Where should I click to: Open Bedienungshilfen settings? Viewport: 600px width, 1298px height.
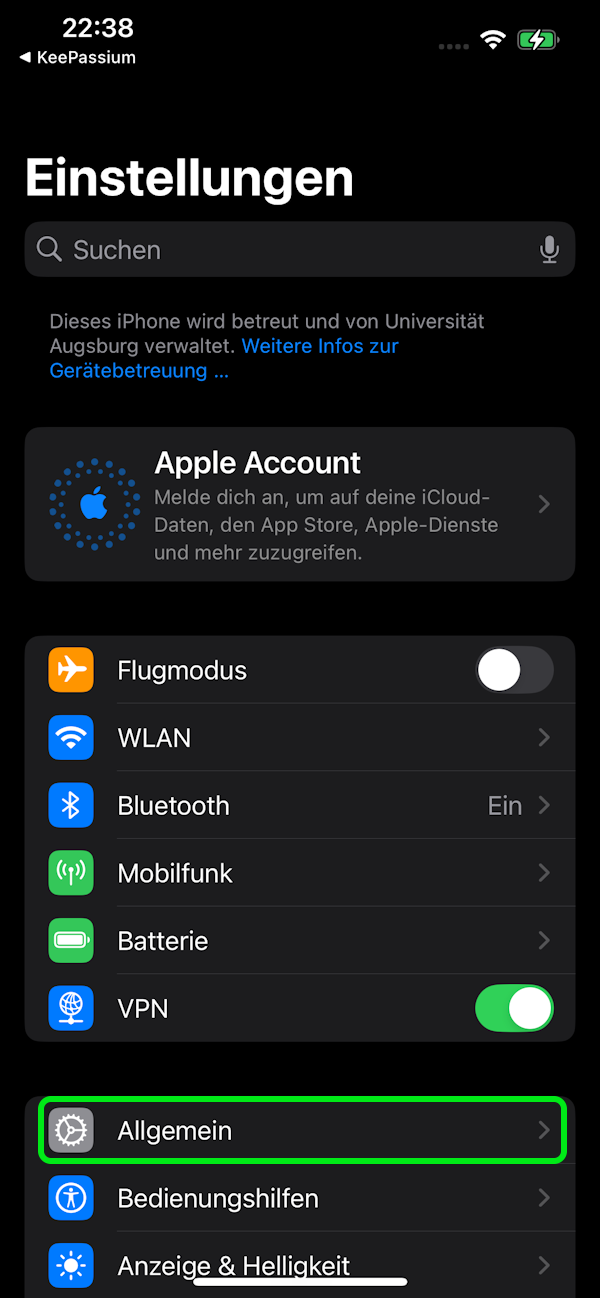coord(300,1198)
